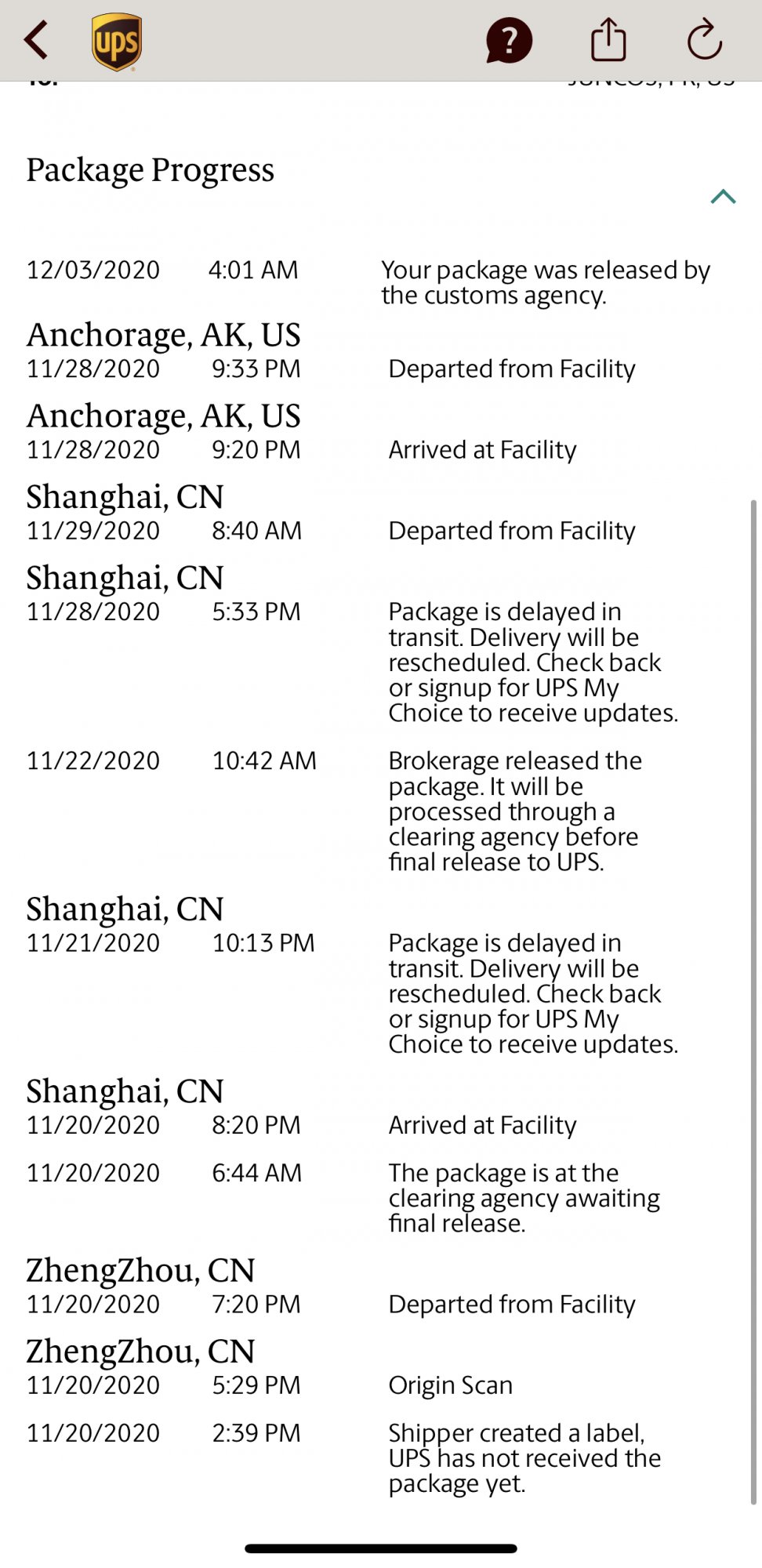
Task: Tap the UPS logo
Action: point(117,42)
